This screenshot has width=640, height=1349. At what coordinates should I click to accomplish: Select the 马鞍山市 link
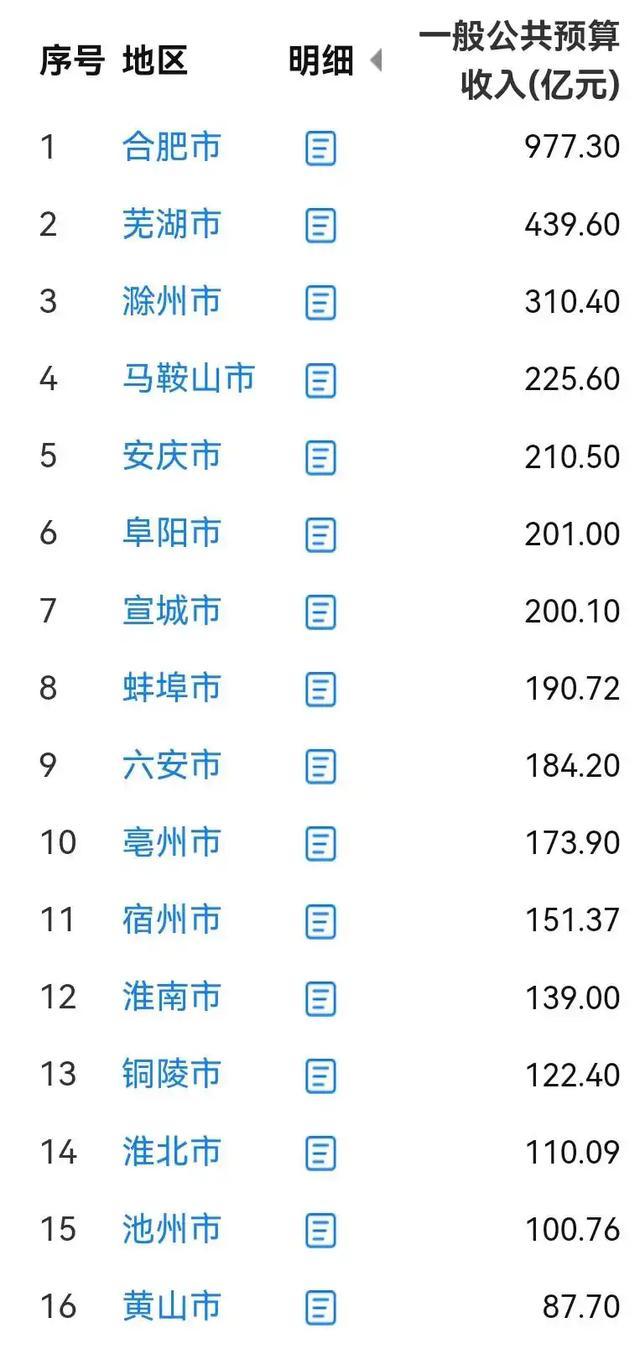[188, 379]
